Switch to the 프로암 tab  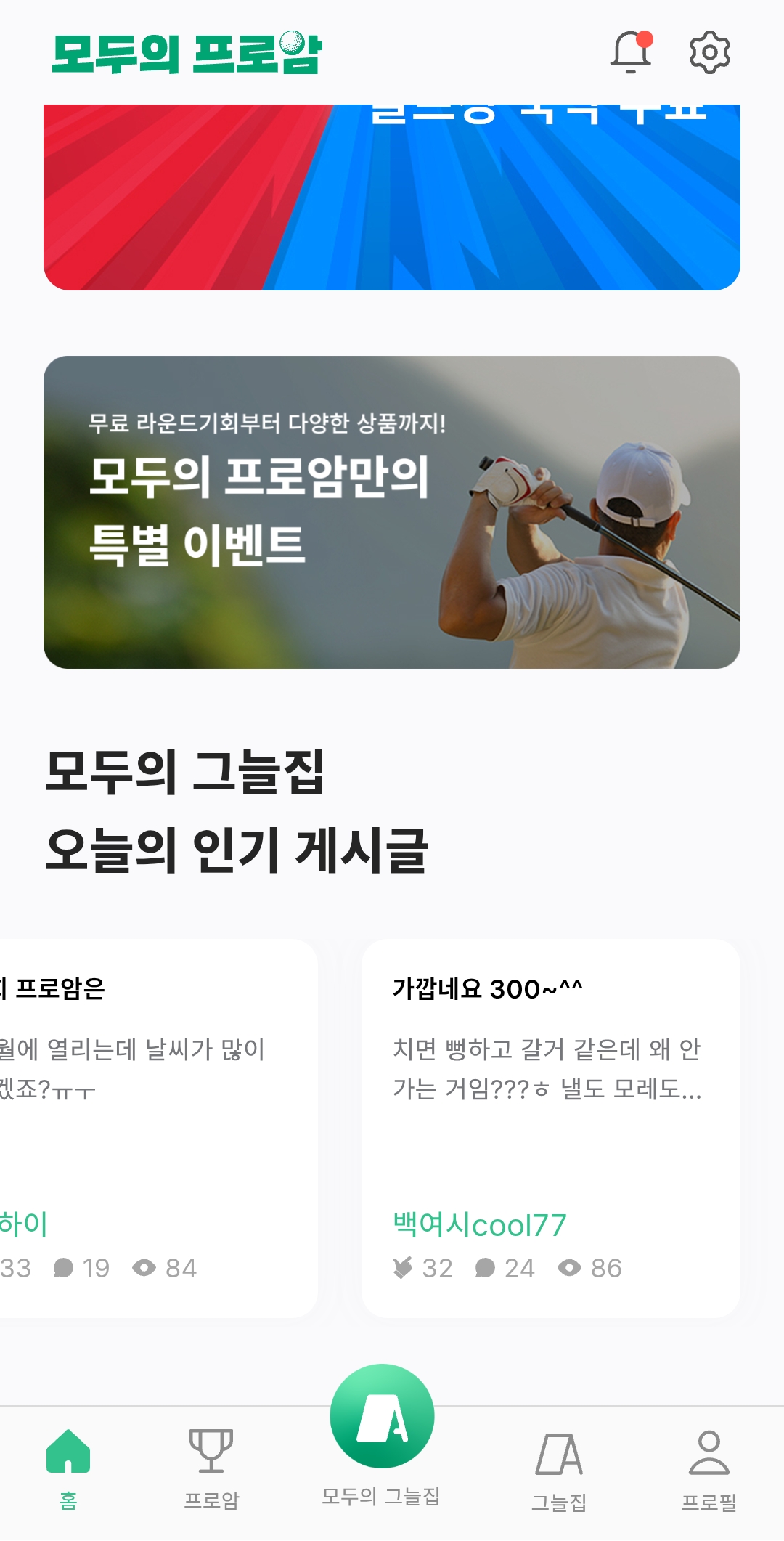pyautogui.click(x=211, y=1468)
